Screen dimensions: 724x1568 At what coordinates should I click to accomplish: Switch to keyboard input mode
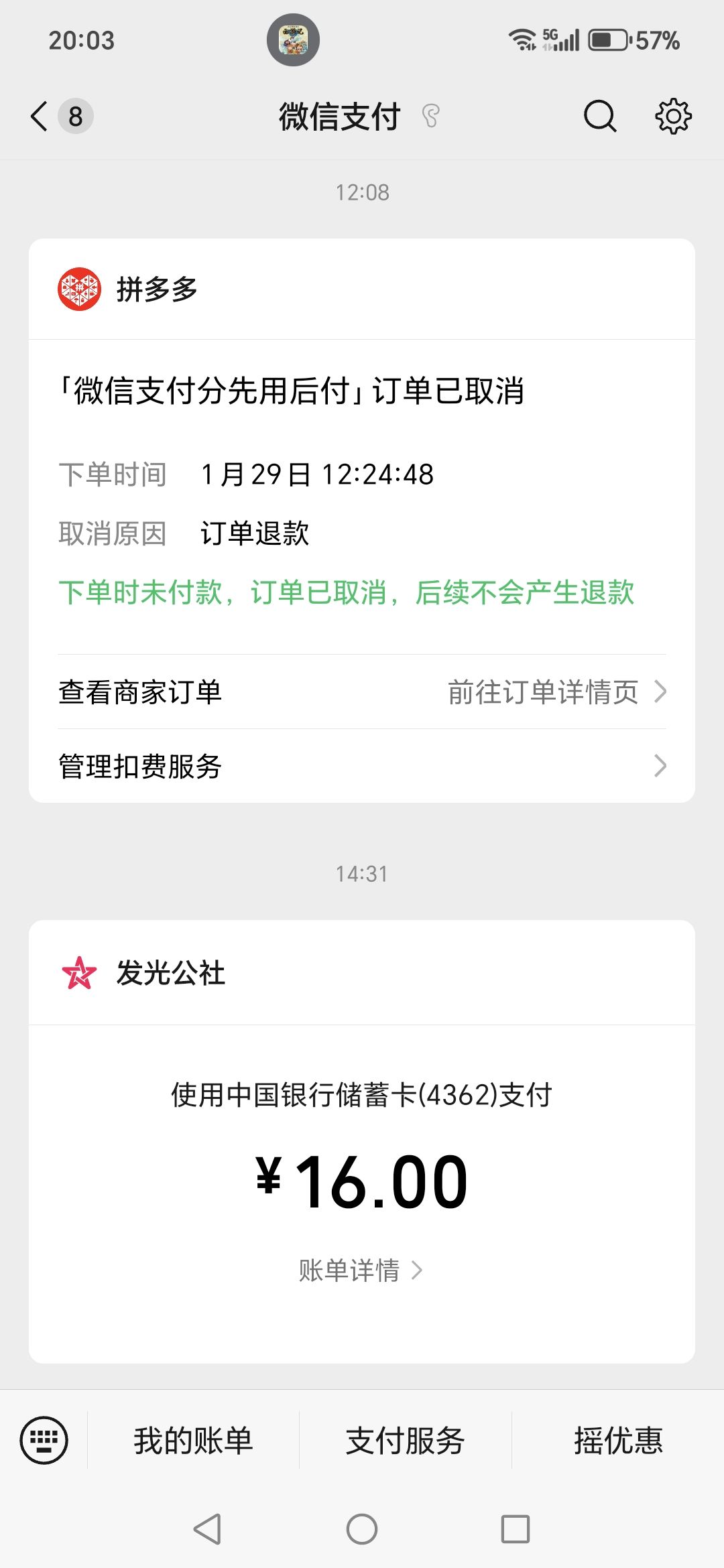[x=44, y=1440]
